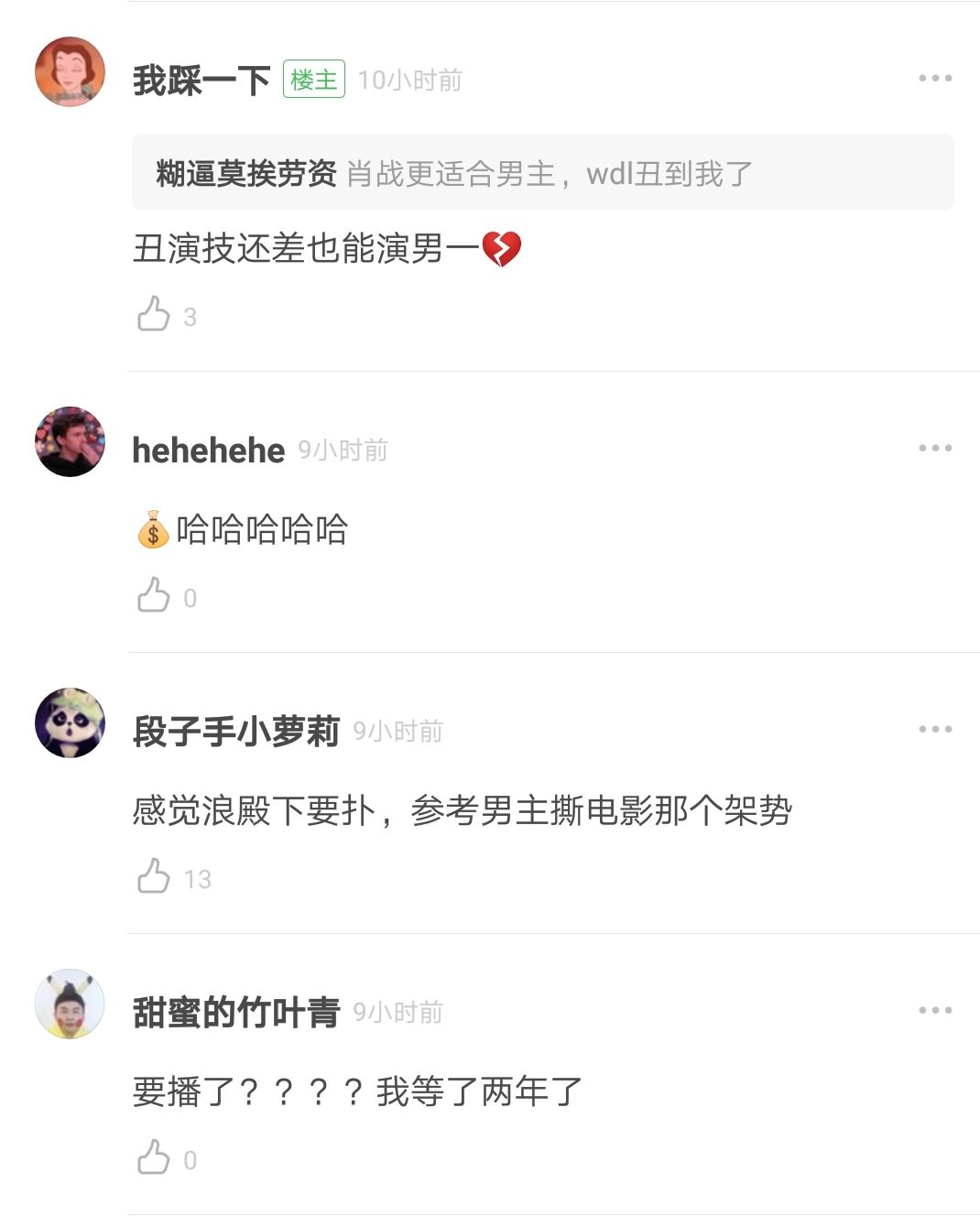The image size is (980, 1227).
Task: Open 甜蜜的竹叶青's profile avatar
Action: point(70,1004)
